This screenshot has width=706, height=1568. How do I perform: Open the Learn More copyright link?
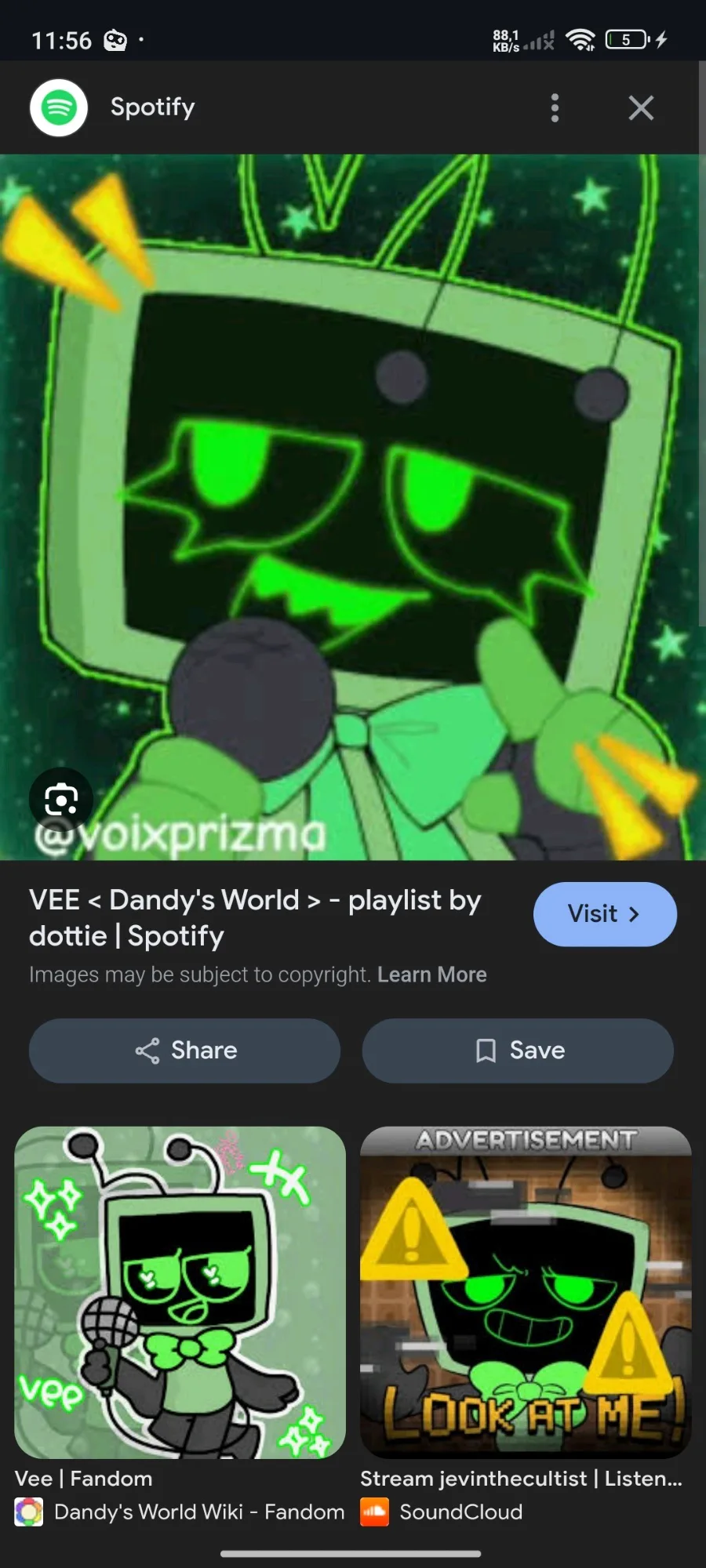coord(432,975)
